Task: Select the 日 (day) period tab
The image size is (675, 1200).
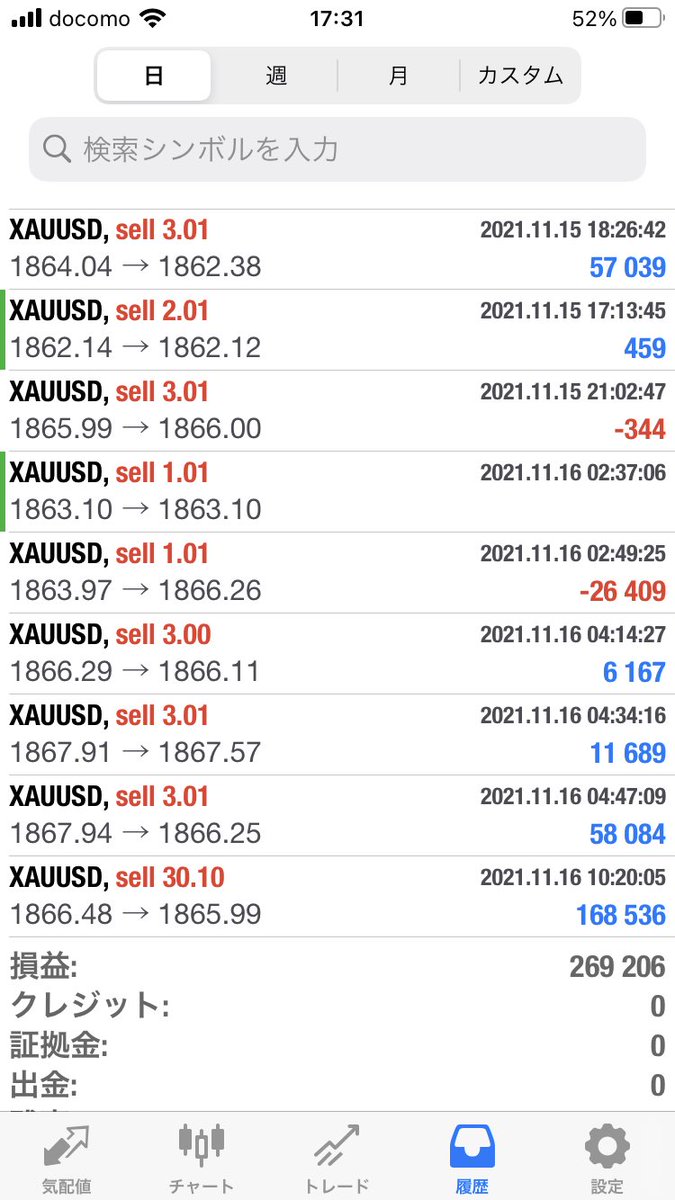Action: click(154, 76)
